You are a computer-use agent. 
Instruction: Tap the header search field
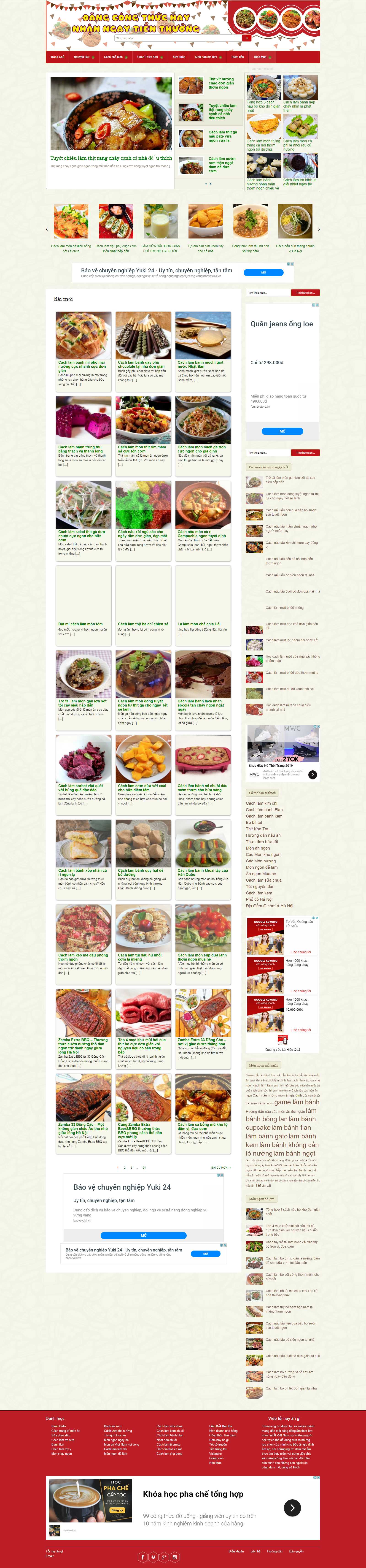176,38
